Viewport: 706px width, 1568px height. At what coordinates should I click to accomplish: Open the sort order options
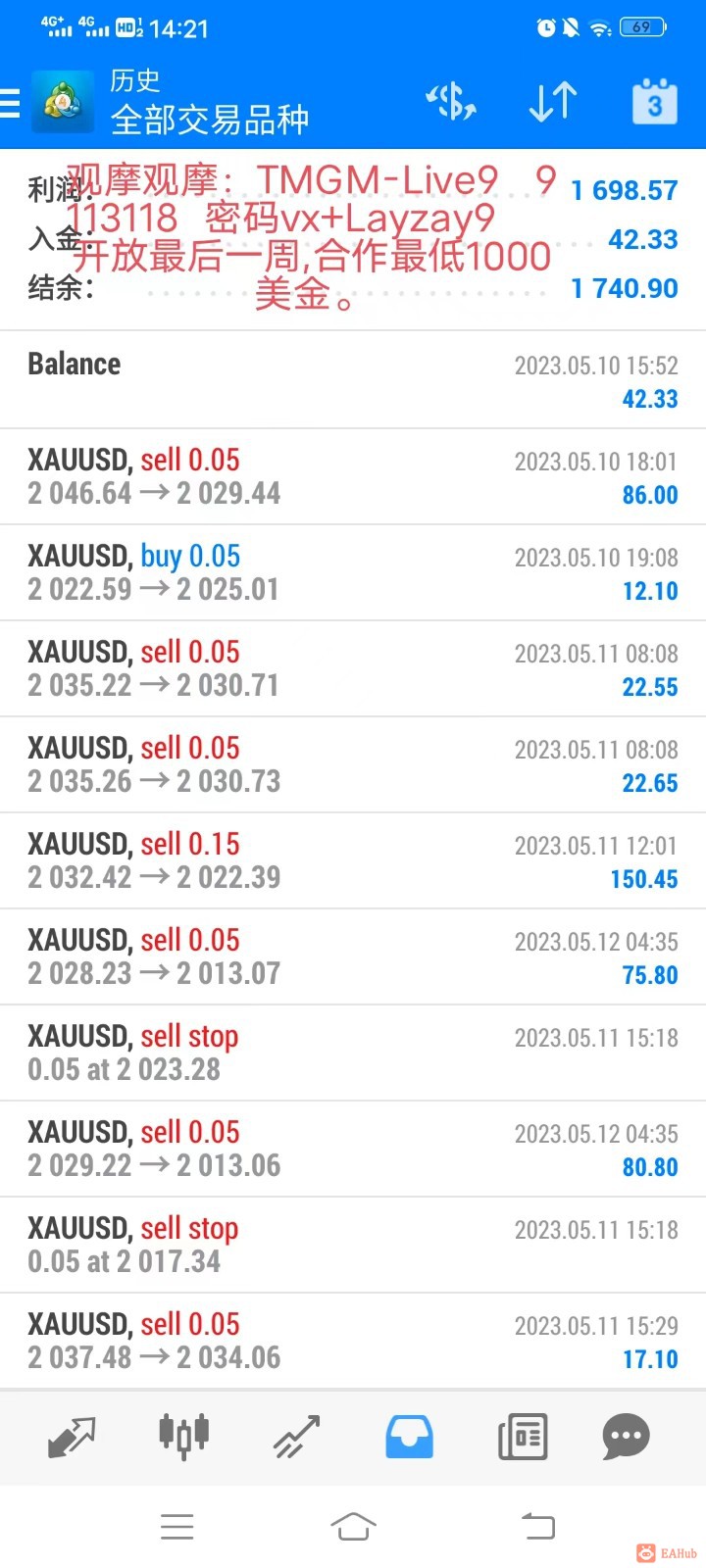pyautogui.click(x=553, y=102)
